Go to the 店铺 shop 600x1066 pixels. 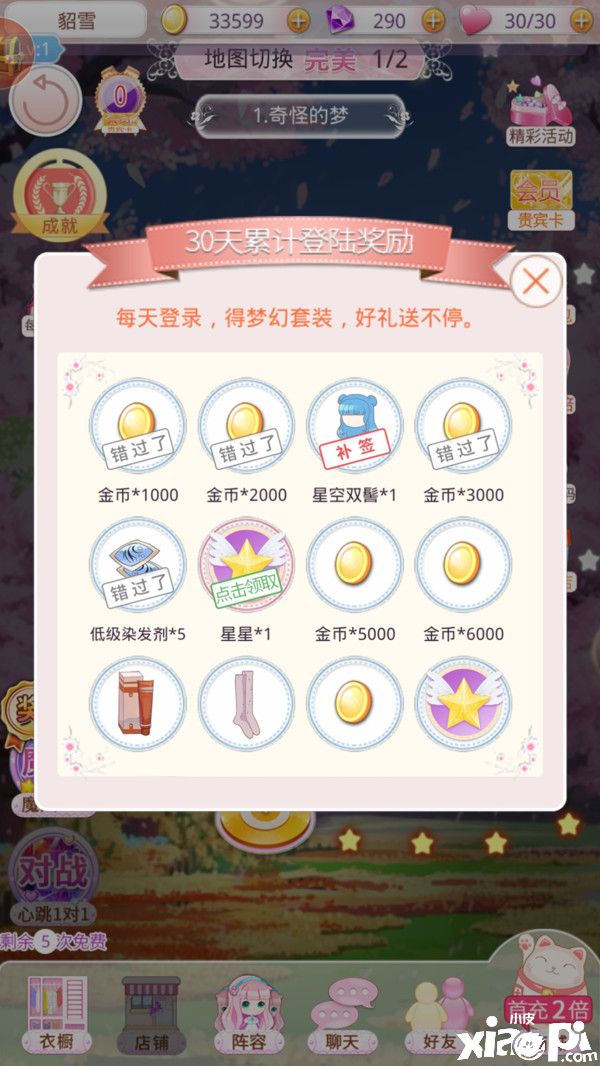click(150, 1012)
